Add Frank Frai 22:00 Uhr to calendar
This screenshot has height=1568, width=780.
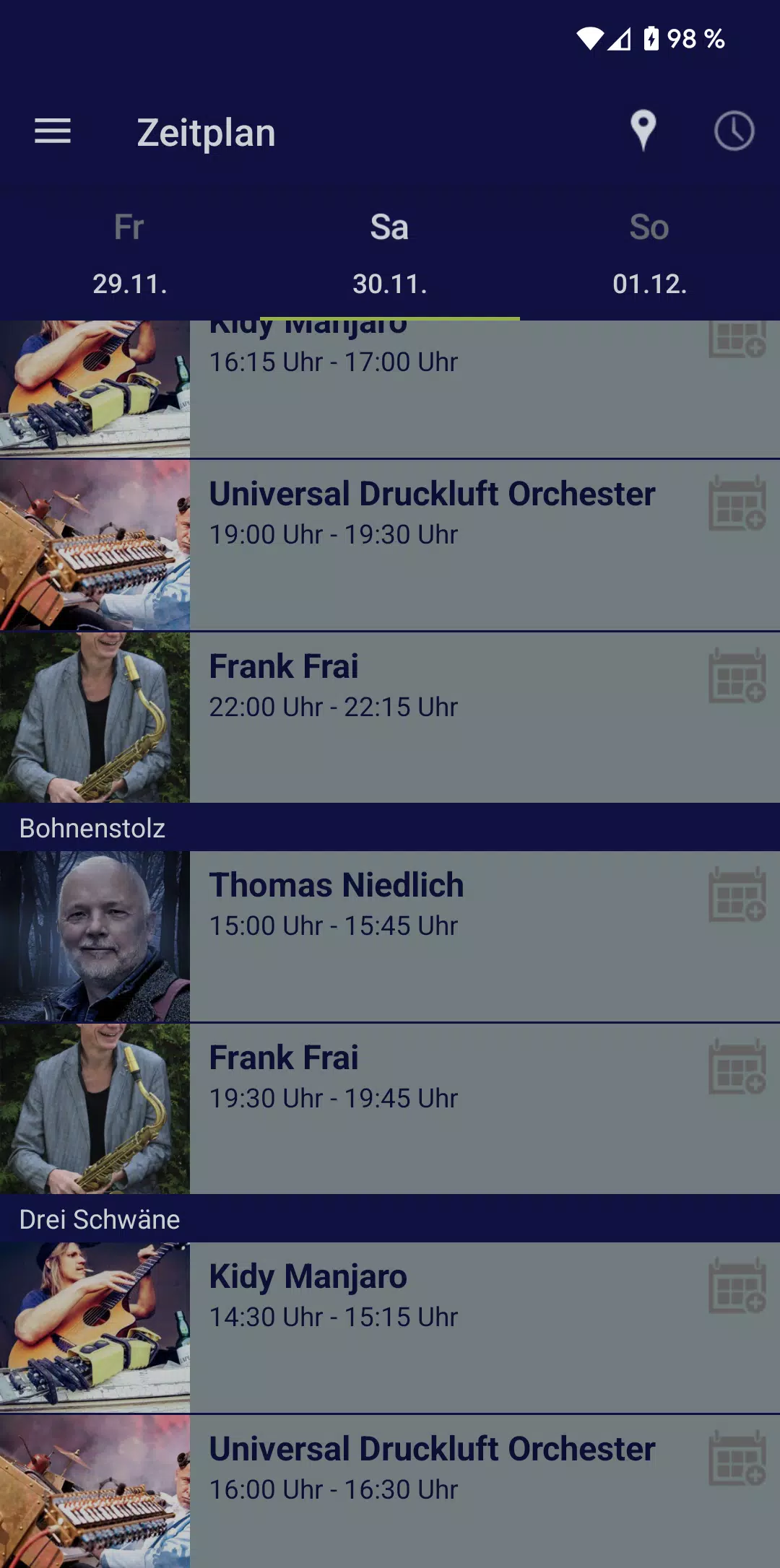(736, 676)
